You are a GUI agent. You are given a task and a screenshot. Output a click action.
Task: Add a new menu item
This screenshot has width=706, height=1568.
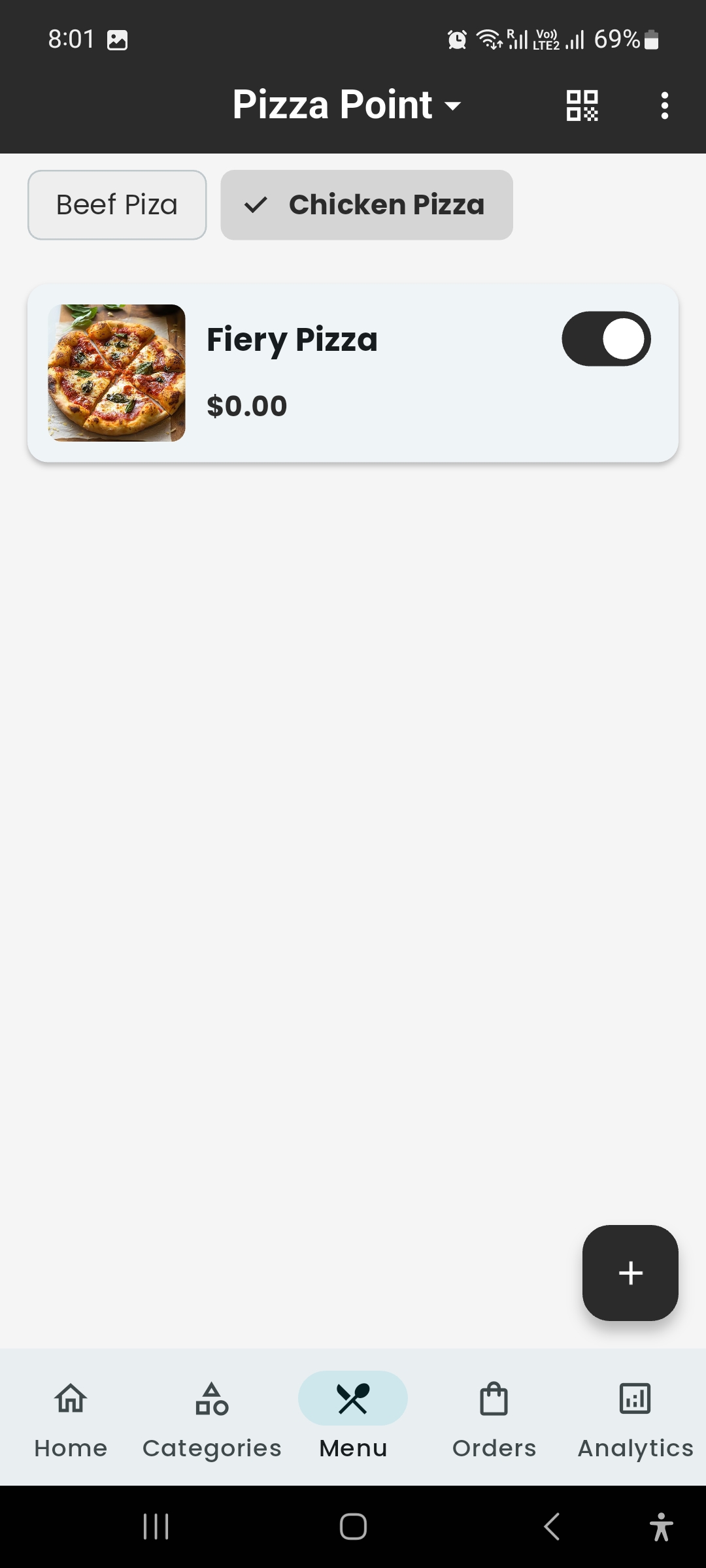[x=630, y=1273]
